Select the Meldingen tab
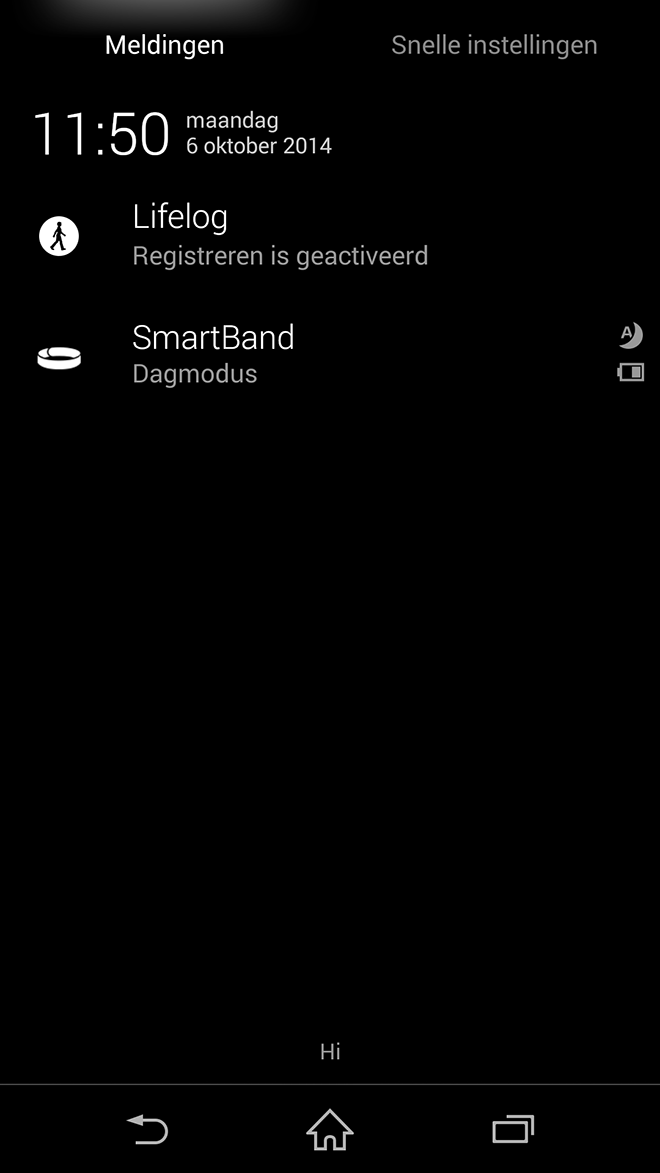Viewport: 660px width, 1173px height. 165,45
